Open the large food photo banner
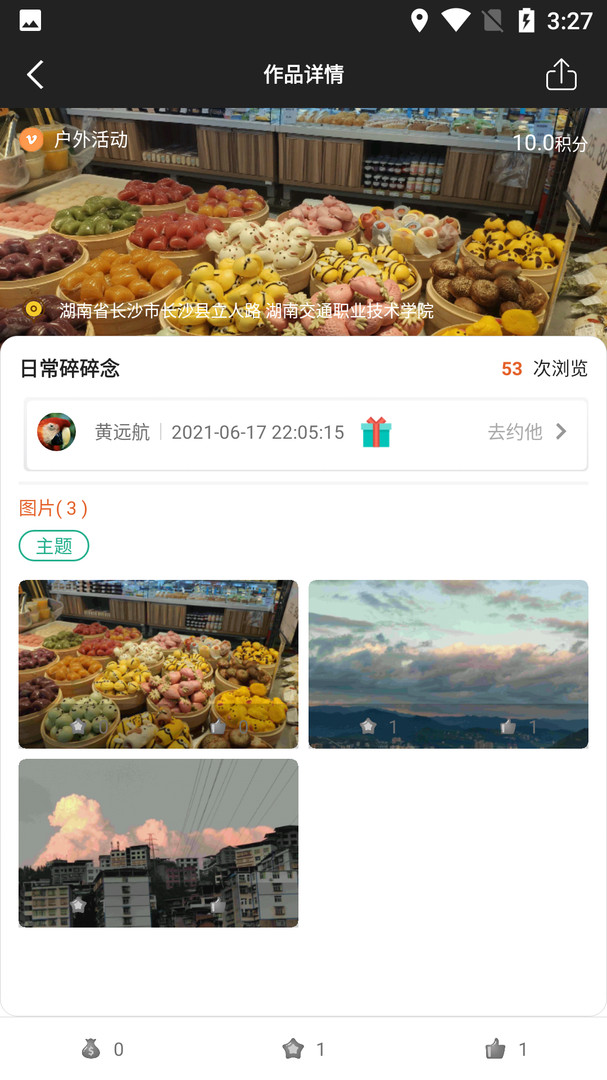 click(x=303, y=220)
